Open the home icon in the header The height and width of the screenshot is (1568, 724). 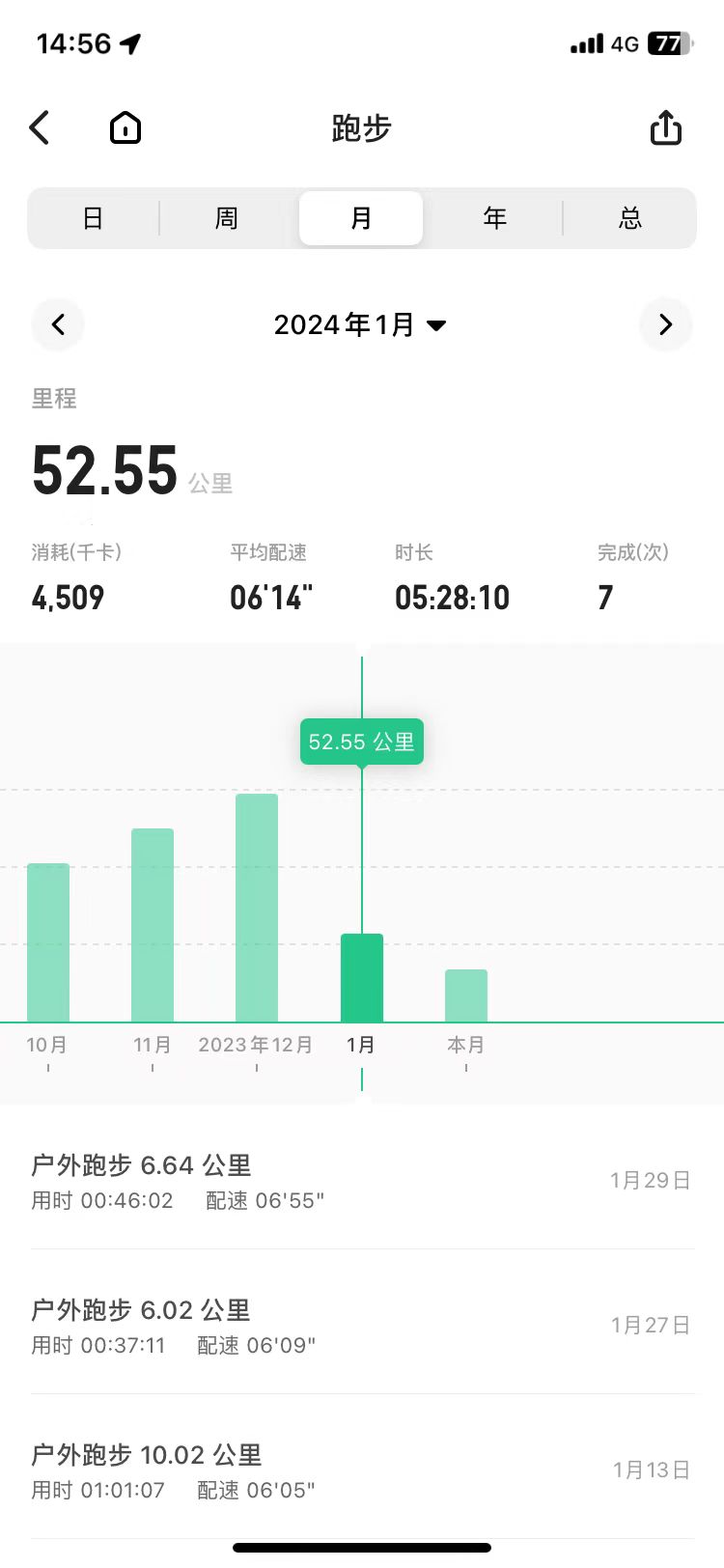point(125,127)
